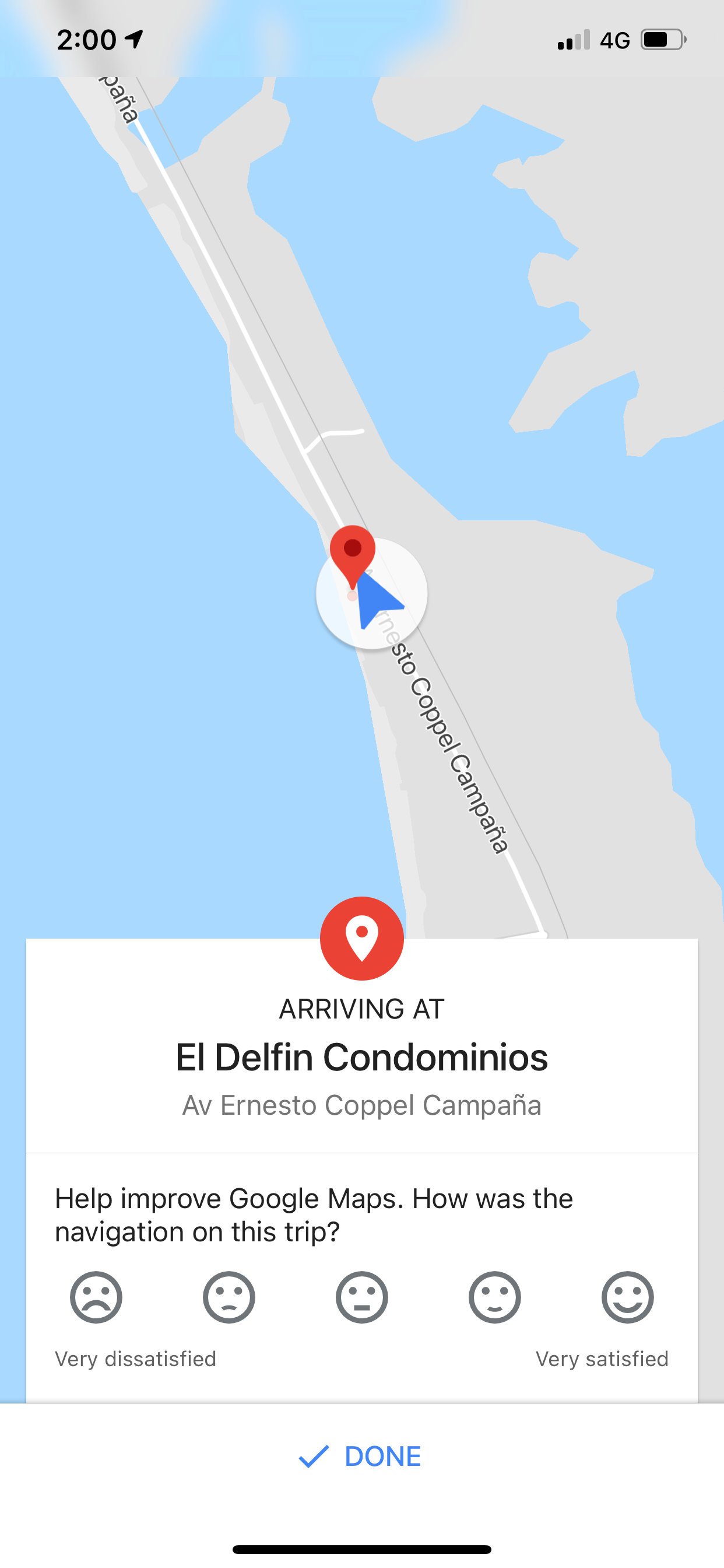Pick the slightly satisfied face
Image resolution: width=724 pixels, height=1568 pixels.
point(495,1297)
